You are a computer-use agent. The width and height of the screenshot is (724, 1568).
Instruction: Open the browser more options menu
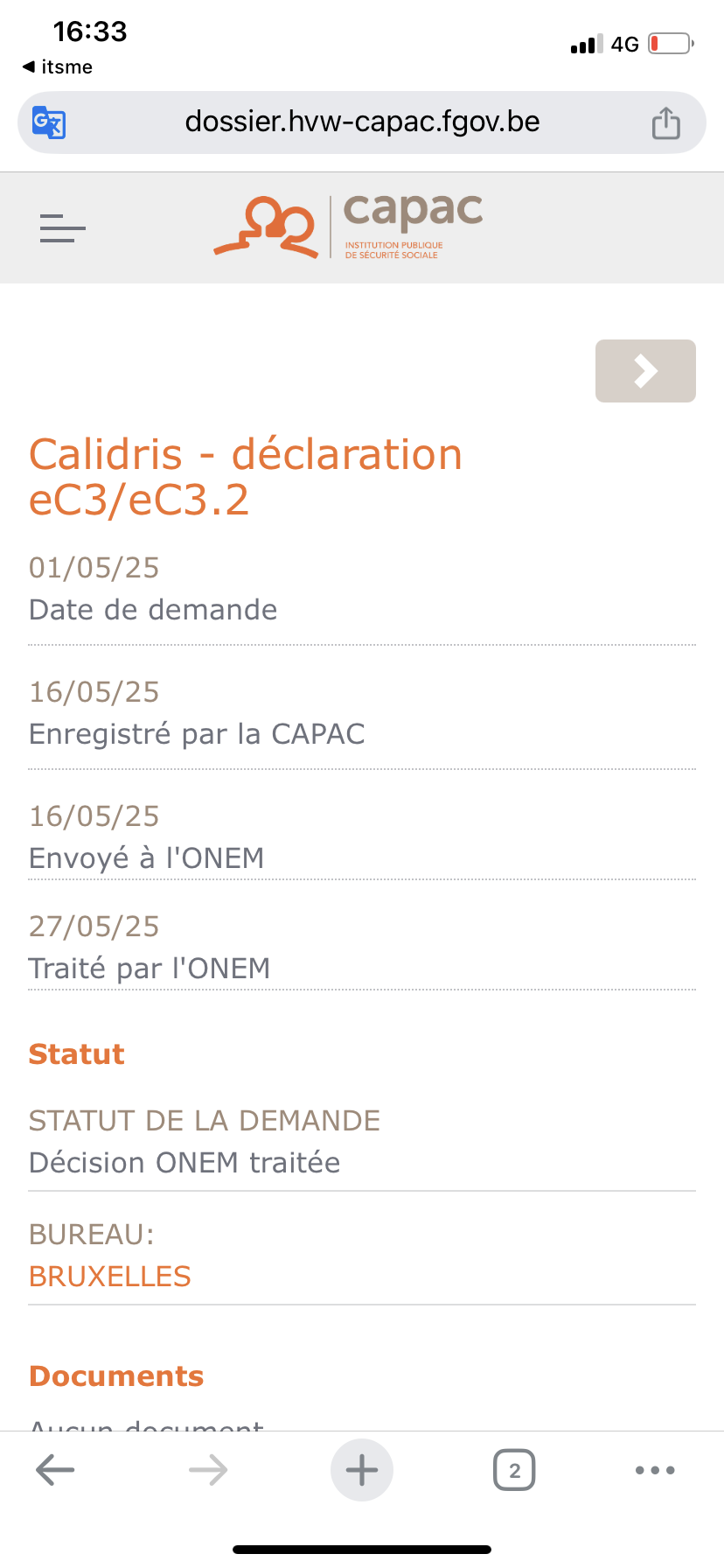tap(655, 1470)
